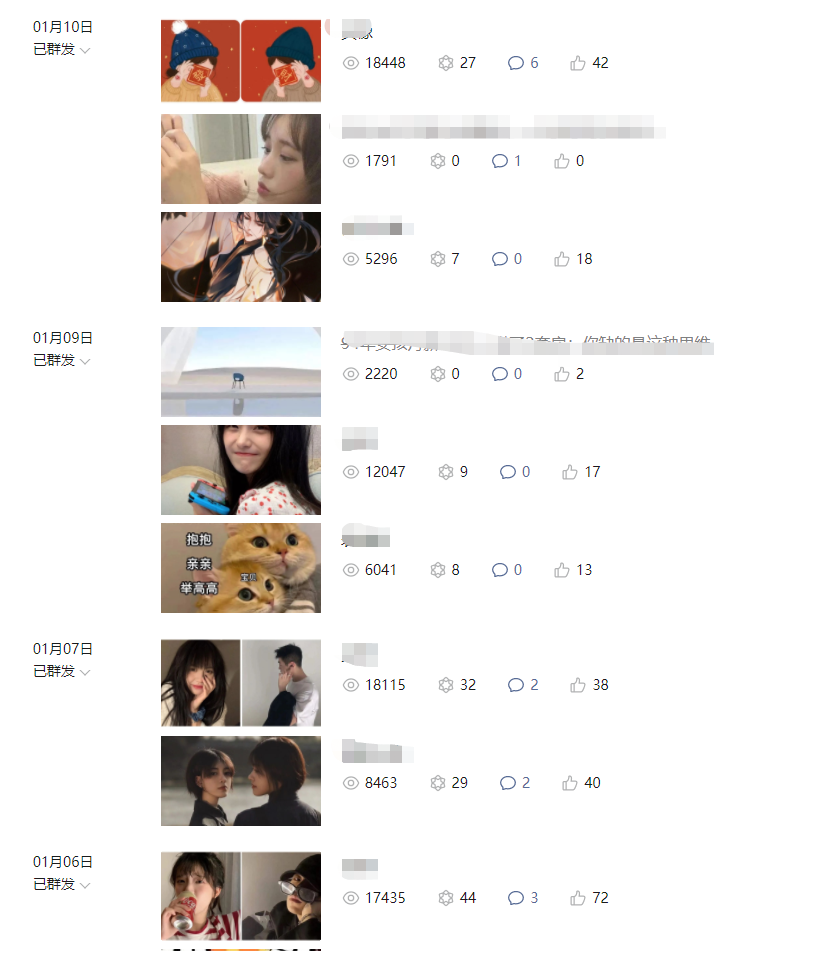Viewport: 815px width, 976px height.
Task: Open the article with 1791 views
Action: click(240, 159)
